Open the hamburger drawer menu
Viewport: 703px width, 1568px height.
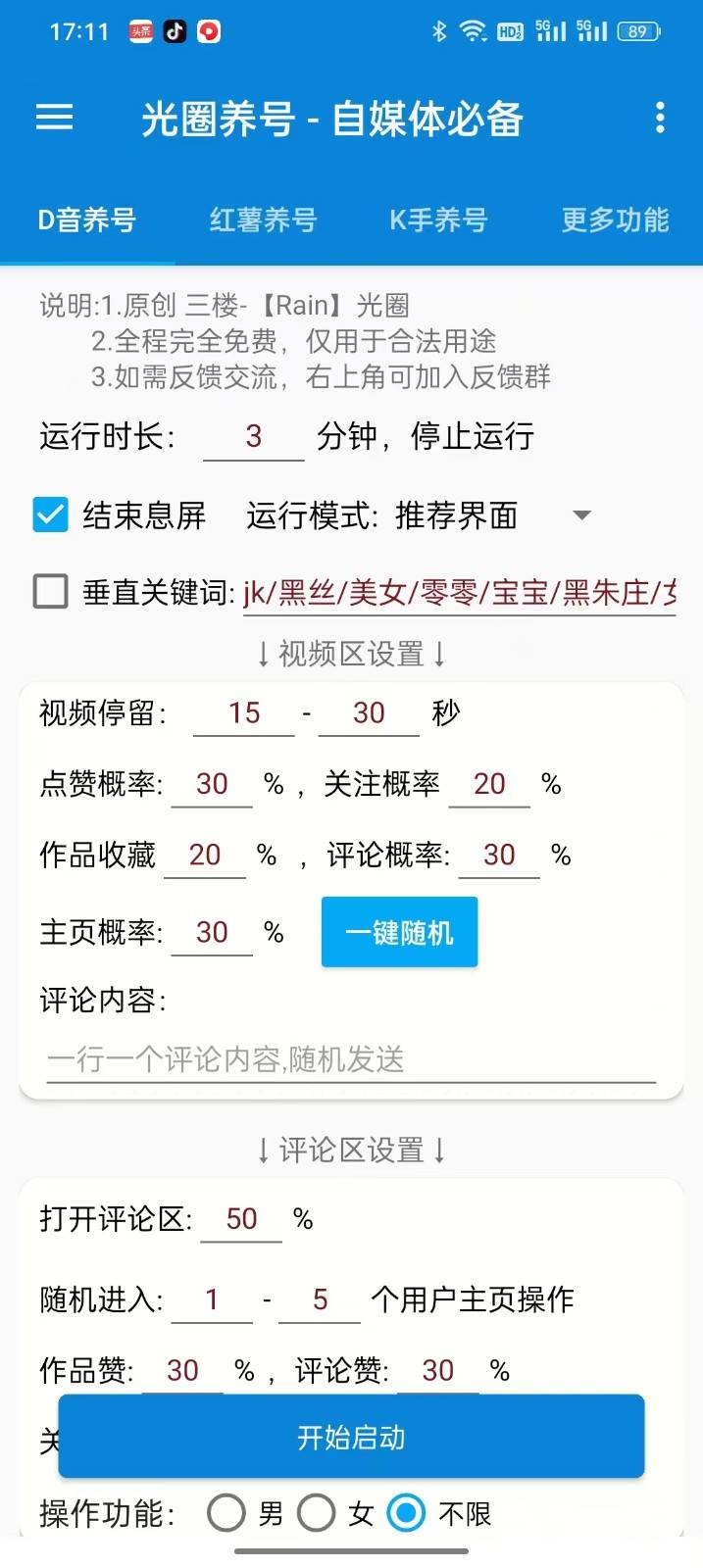coord(54,119)
